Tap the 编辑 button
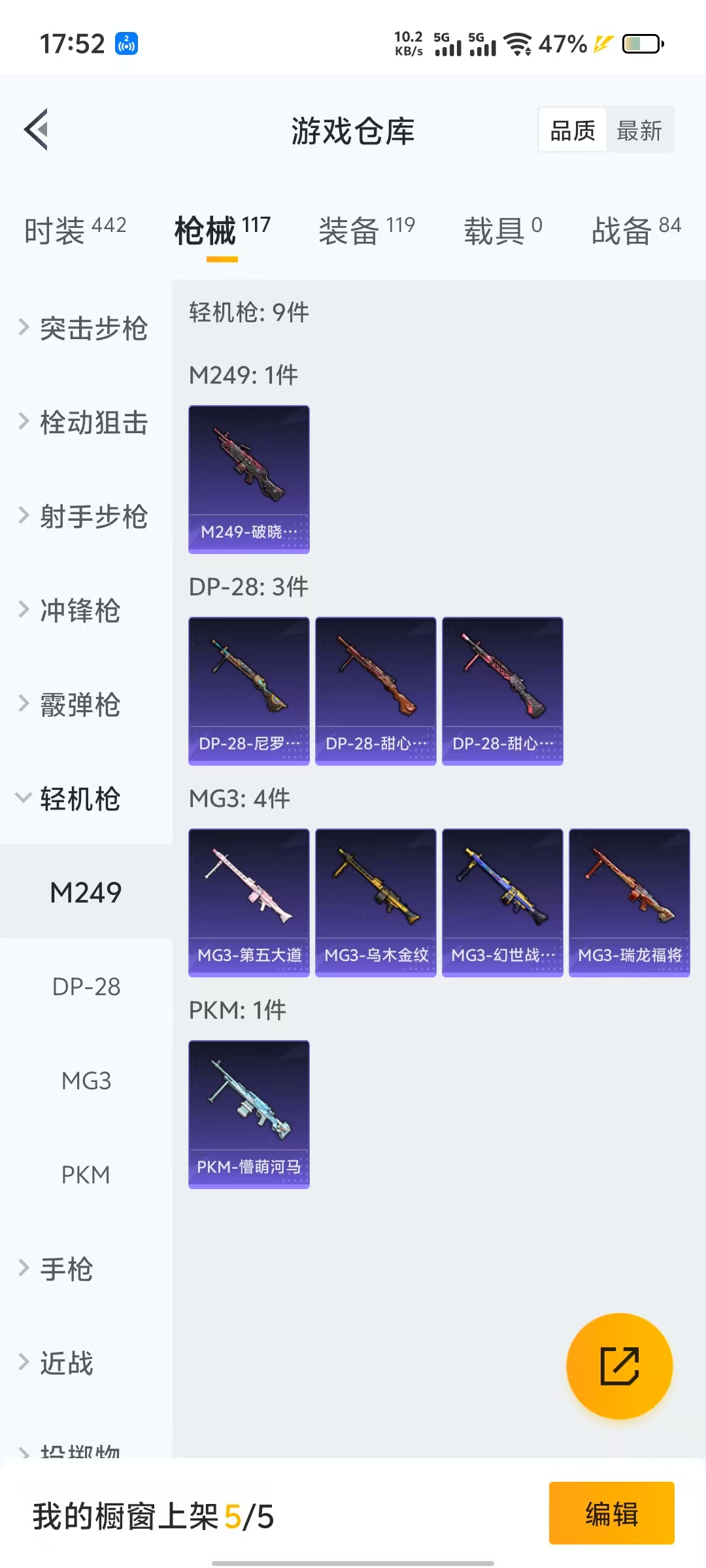Screen dimensions: 706x1568 pyautogui.click(x=611, y=1513)
